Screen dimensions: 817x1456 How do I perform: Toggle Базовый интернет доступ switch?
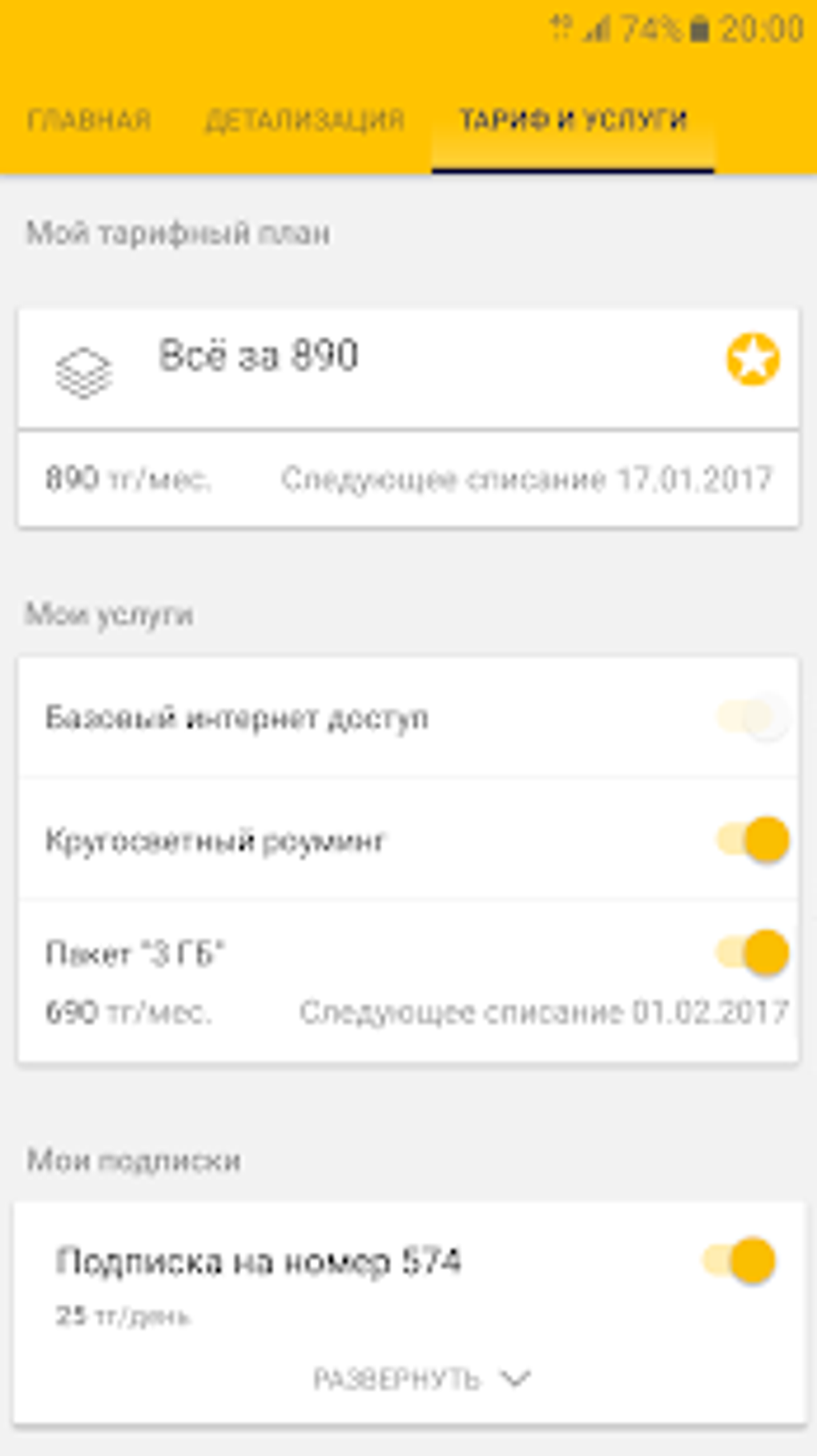(x=751, y=717)
